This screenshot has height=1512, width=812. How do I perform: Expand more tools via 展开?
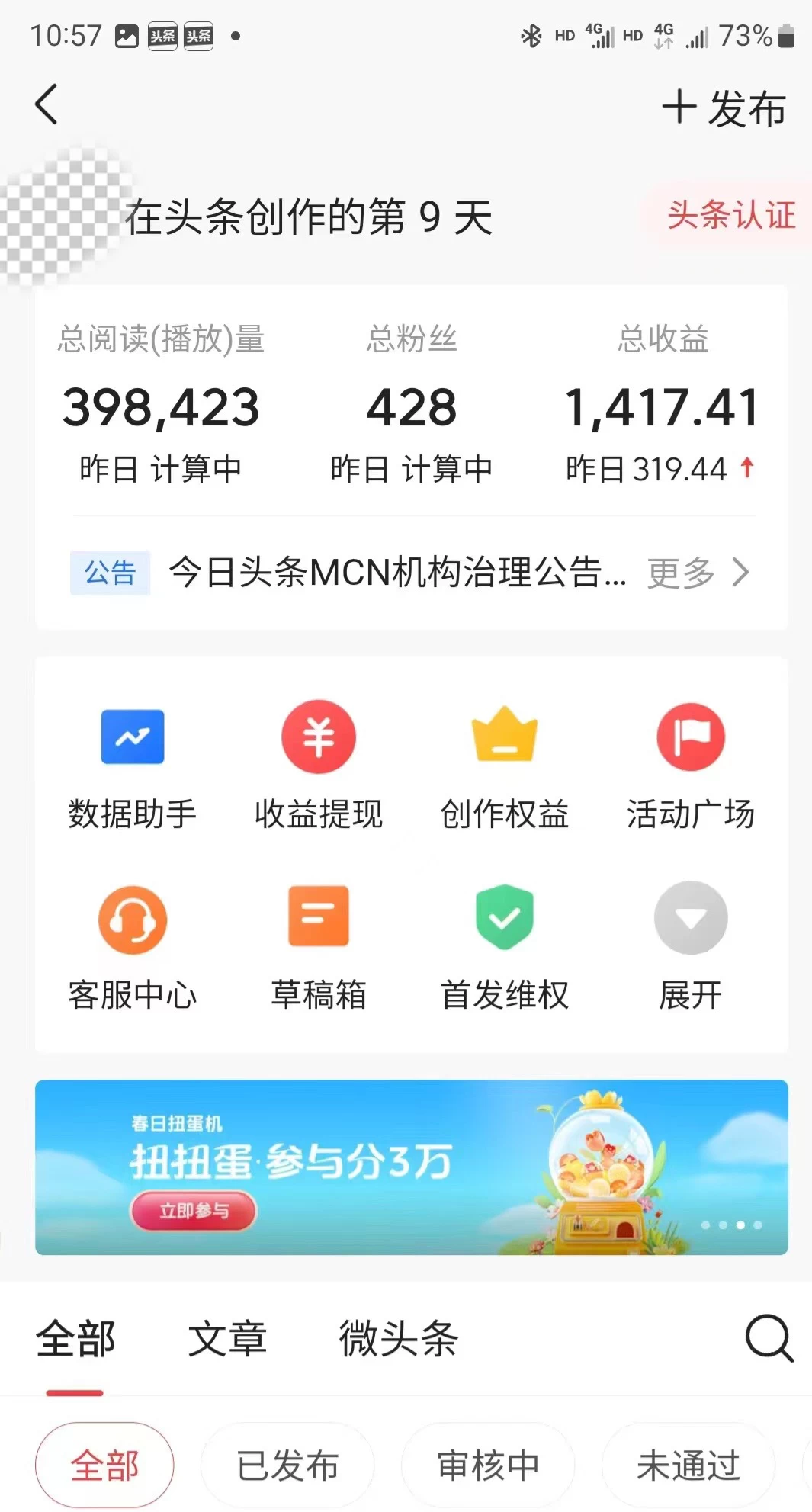(690, 945)
